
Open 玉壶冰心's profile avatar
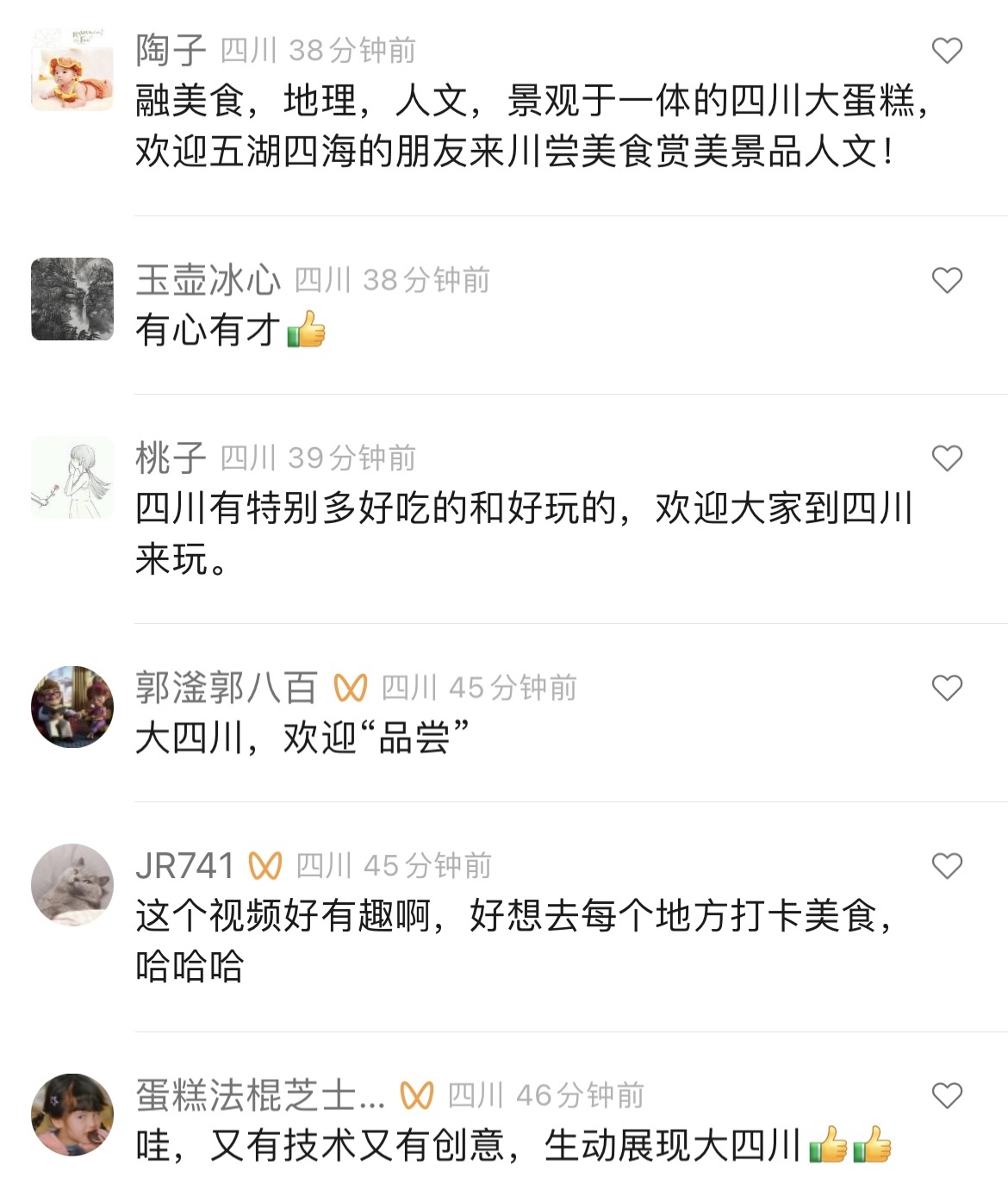click(x=72, y=299)
